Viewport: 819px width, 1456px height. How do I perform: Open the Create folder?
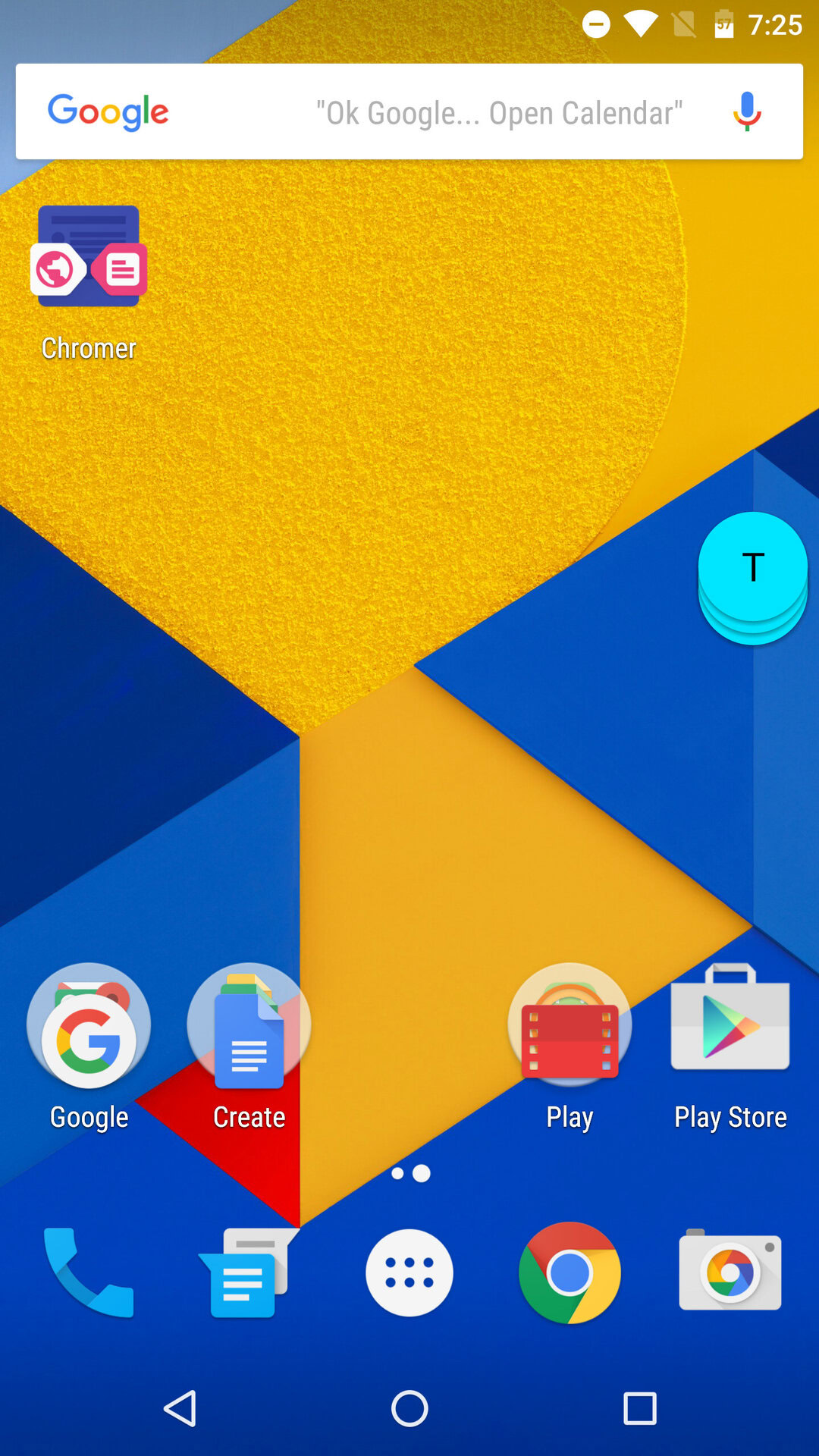tap(249, 1025)
